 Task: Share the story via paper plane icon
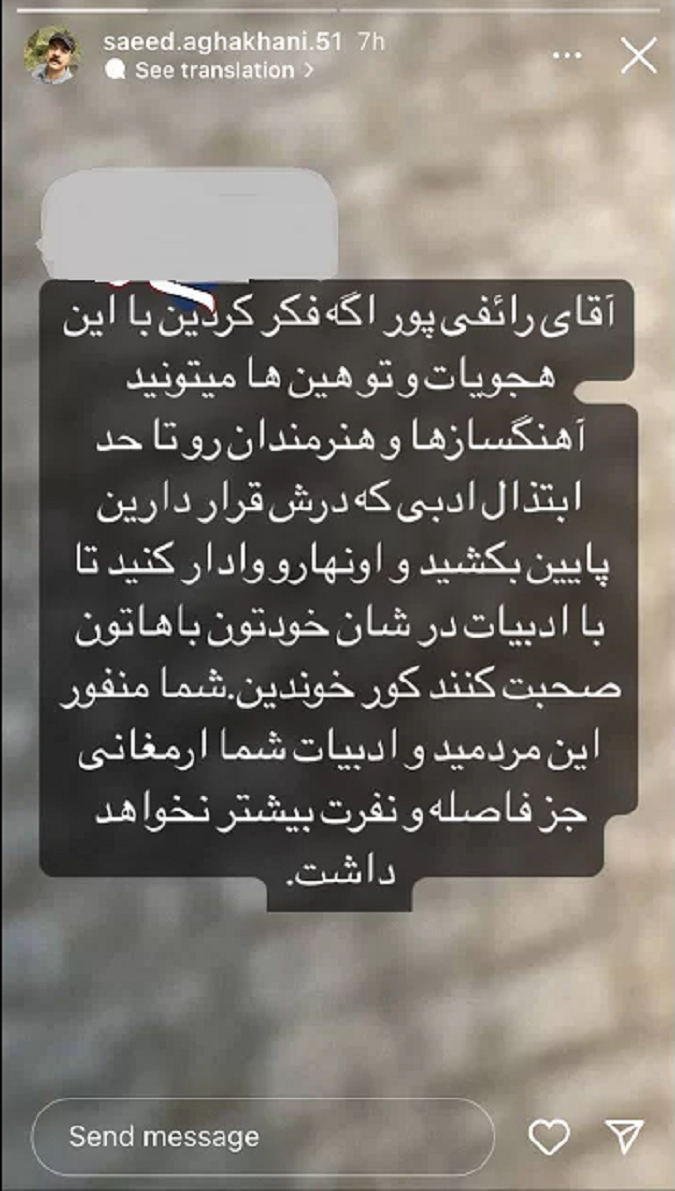[625, 1136]
